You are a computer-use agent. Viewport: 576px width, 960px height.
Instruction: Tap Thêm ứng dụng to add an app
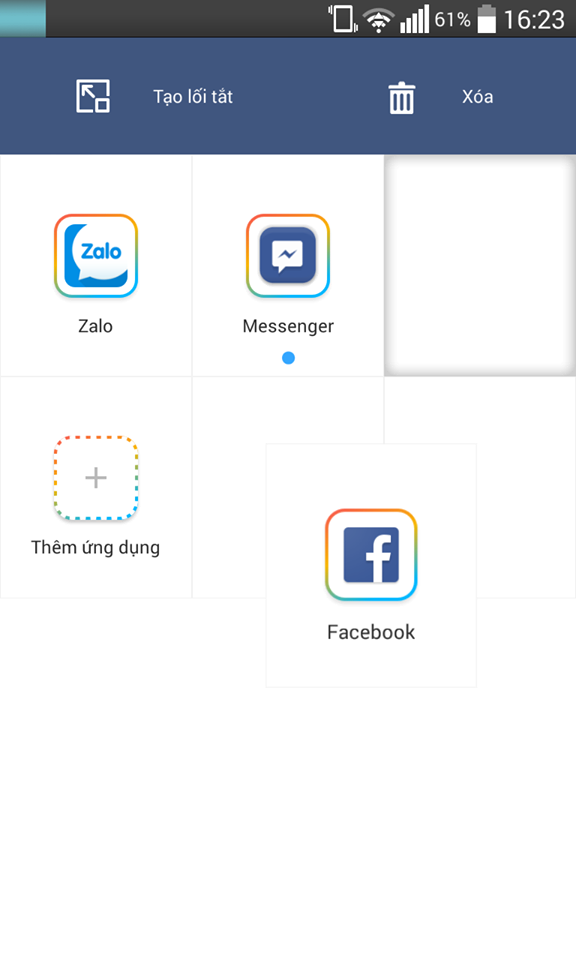(x=96, y=487)
